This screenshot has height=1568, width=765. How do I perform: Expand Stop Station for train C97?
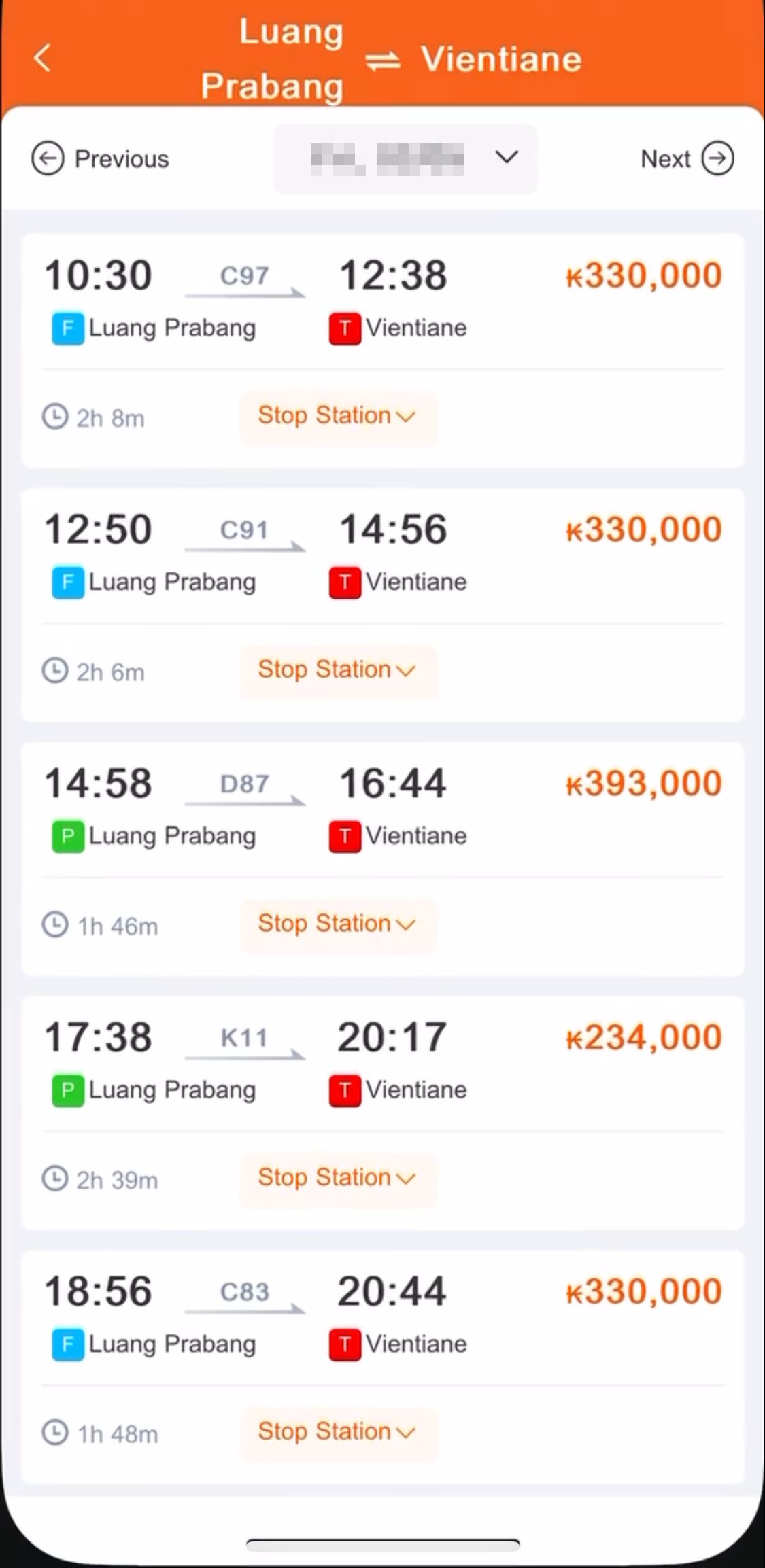pos(337,416)
